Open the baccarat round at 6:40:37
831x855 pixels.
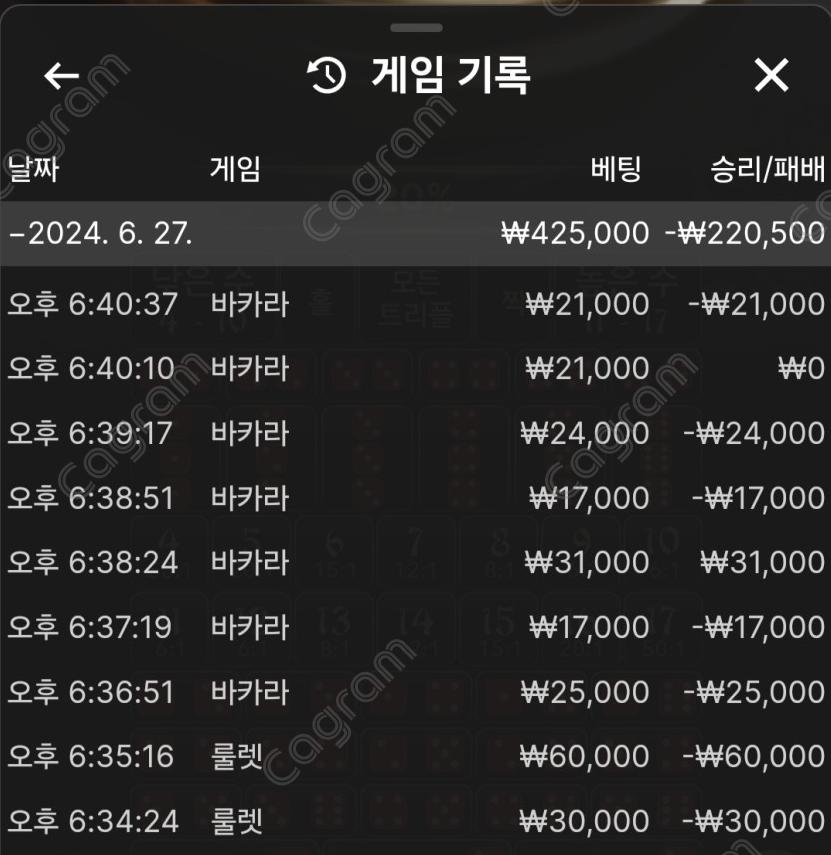[x=415, y=304]
